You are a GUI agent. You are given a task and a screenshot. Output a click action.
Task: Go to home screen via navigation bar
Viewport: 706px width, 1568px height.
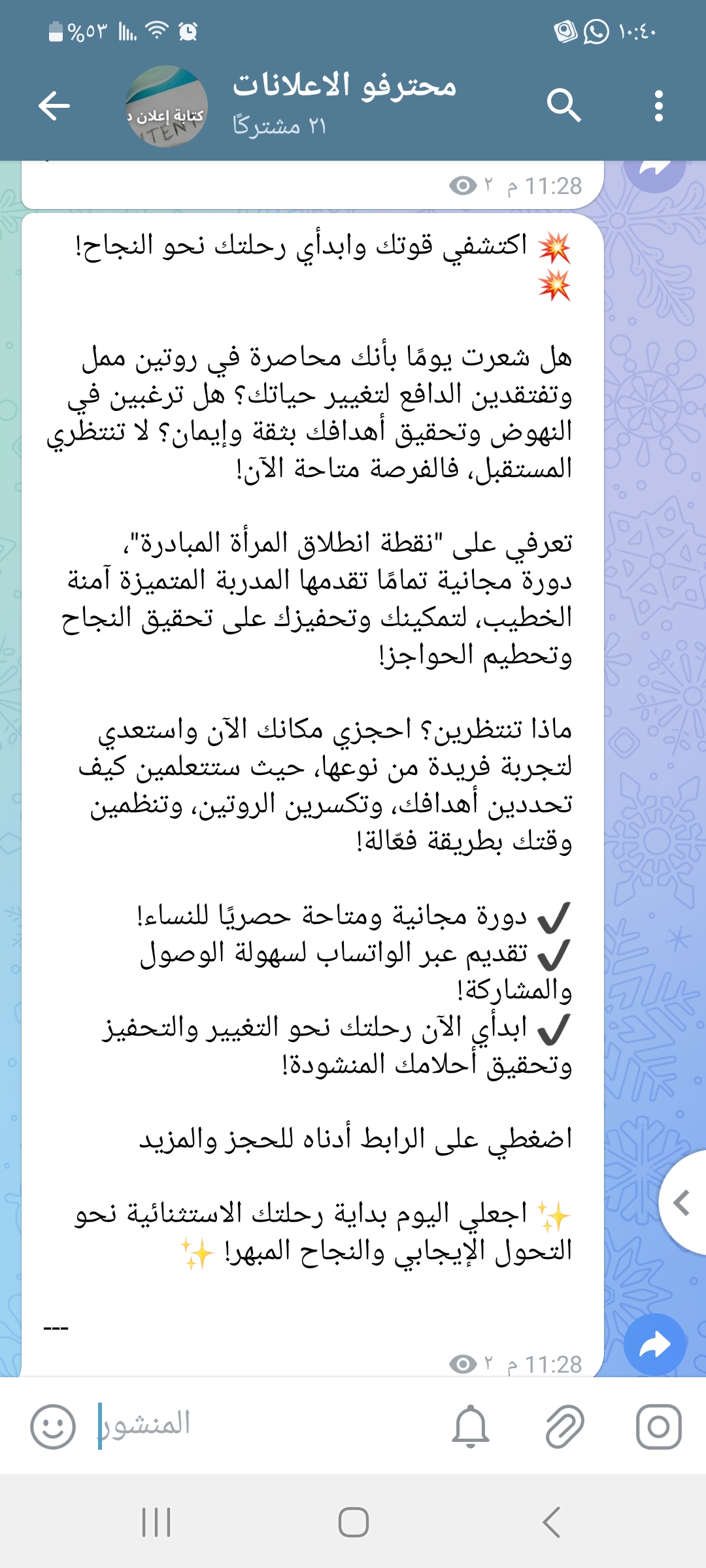[x=354, y=1522]
